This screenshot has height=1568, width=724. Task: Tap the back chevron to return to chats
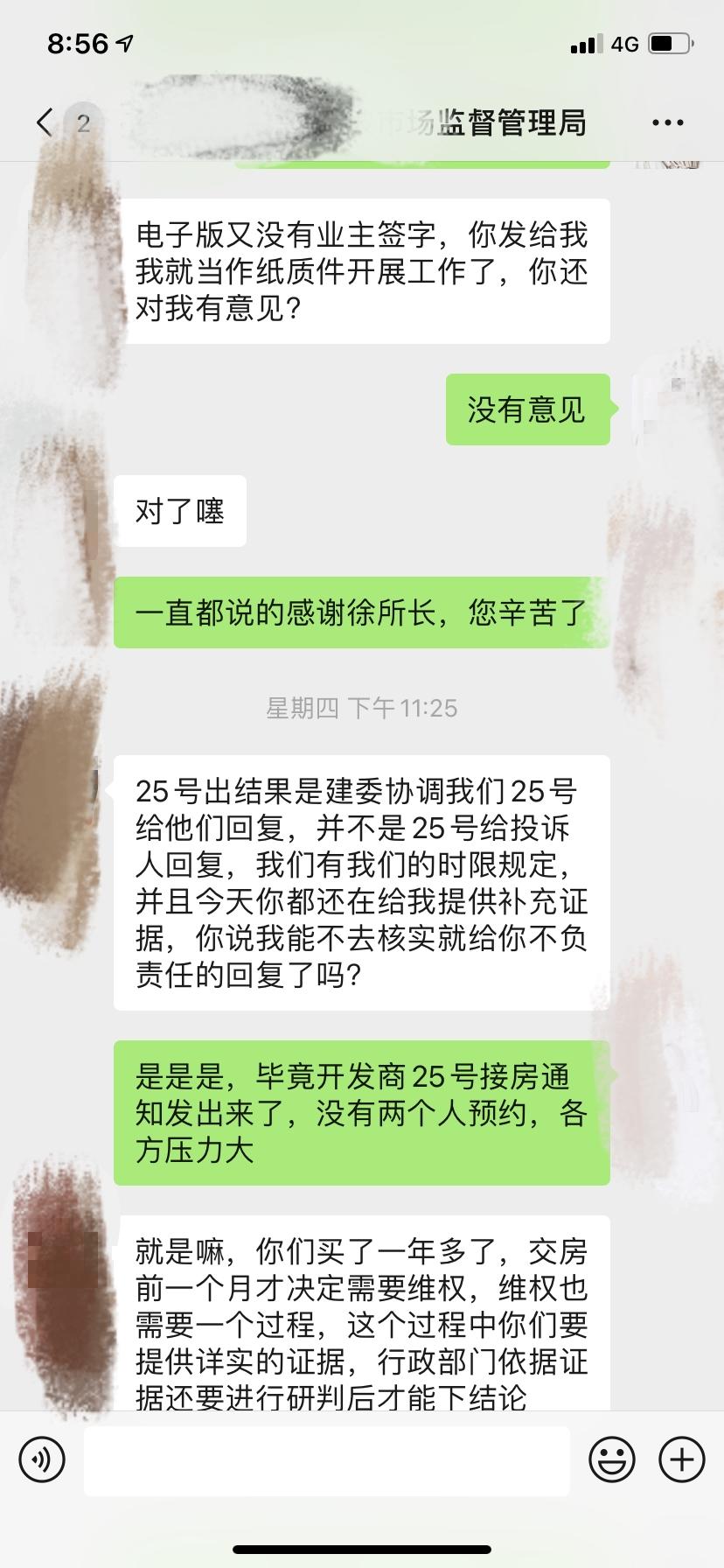43,122
